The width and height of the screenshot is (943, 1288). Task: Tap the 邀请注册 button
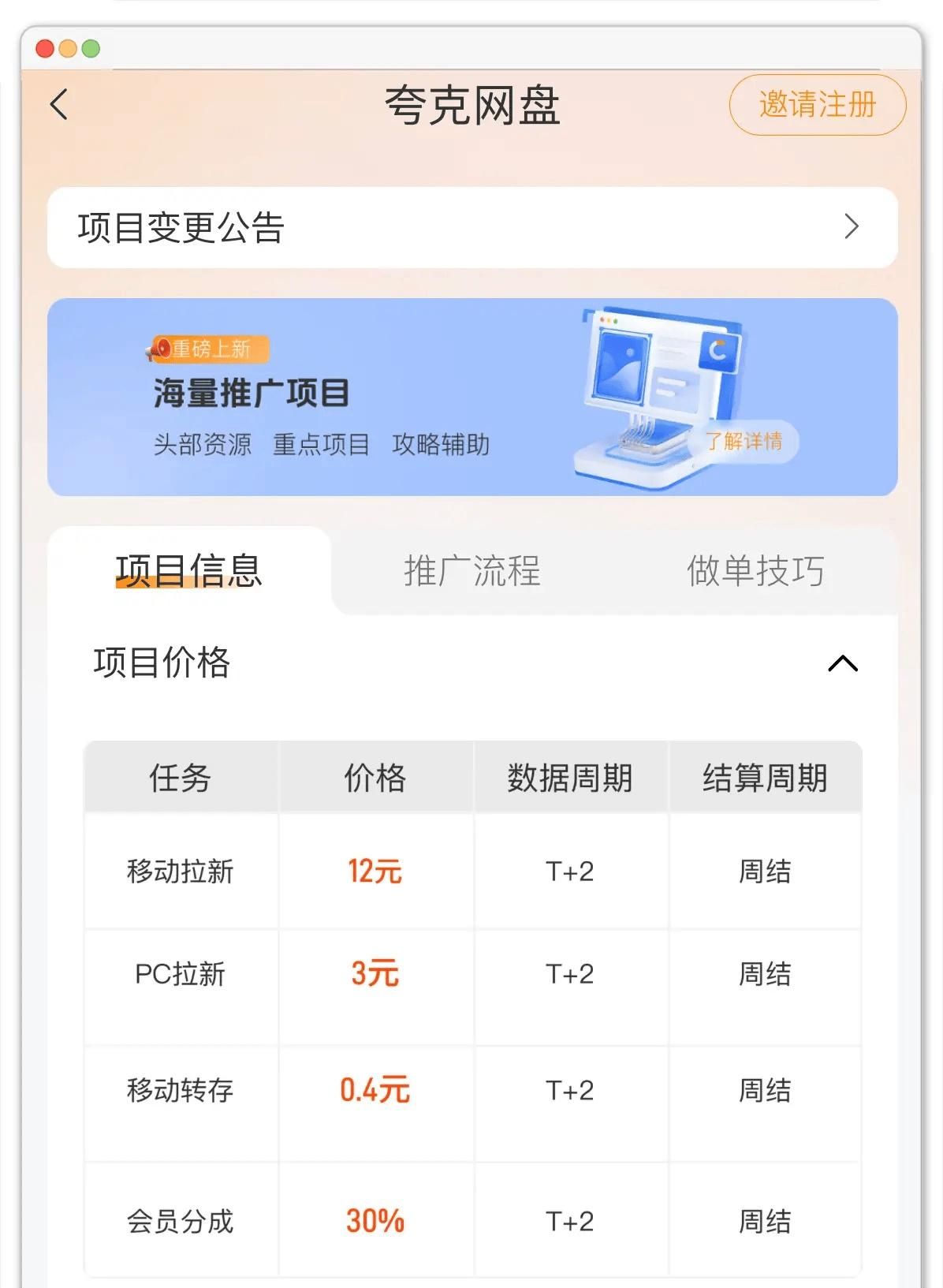pyautogui.click(x=817, y=105)
